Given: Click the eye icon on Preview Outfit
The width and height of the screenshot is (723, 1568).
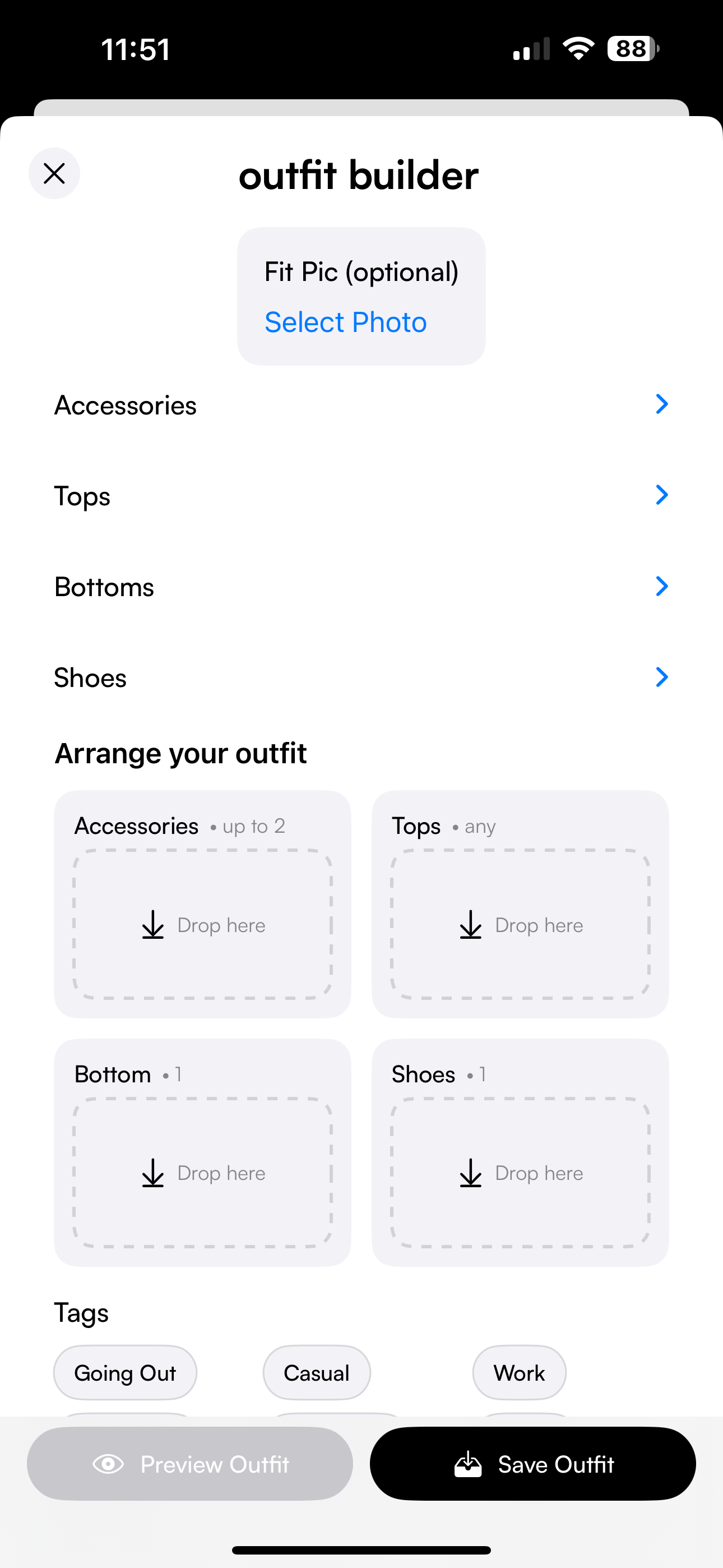Looking at the screenshot, I should 108,1464.
